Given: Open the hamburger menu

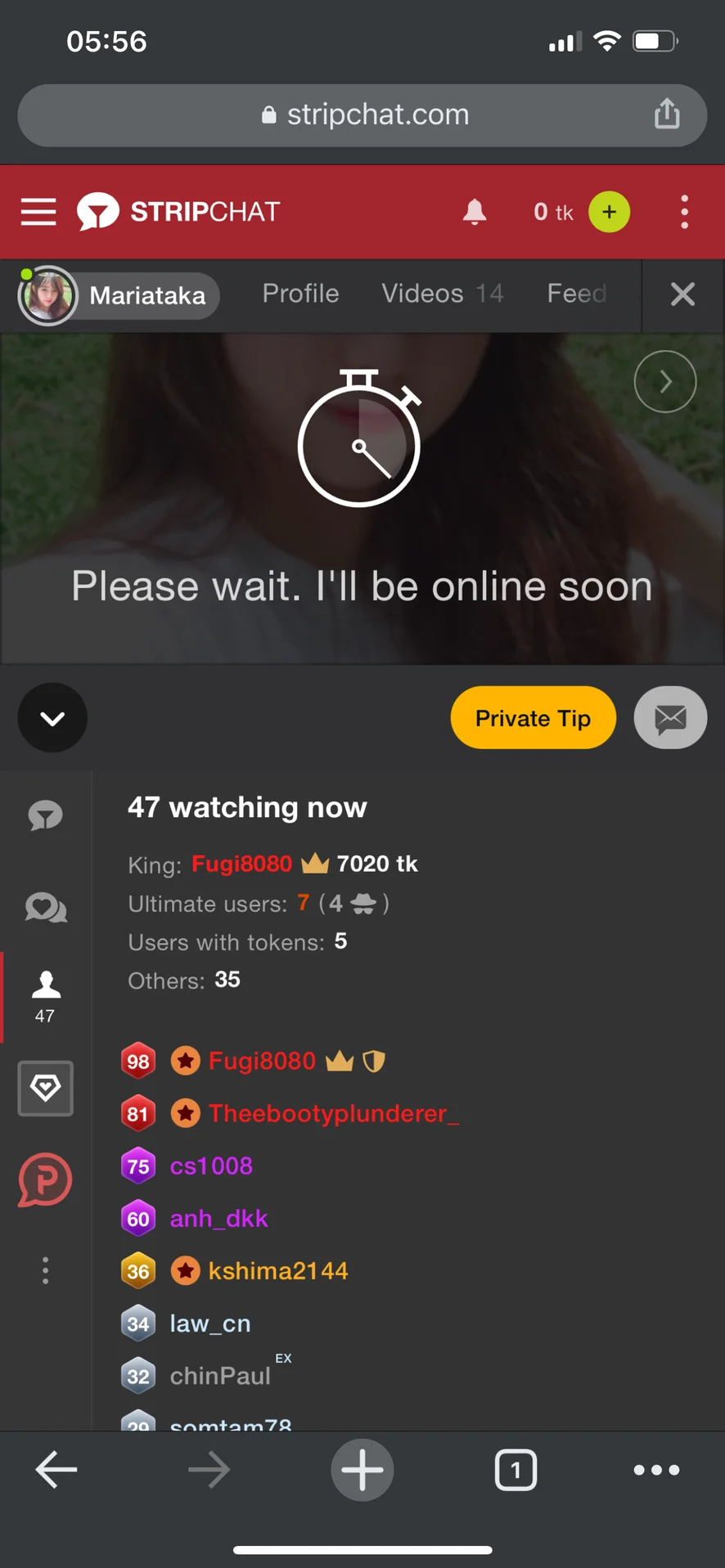Looking at the screenshot, I should 38,212.
